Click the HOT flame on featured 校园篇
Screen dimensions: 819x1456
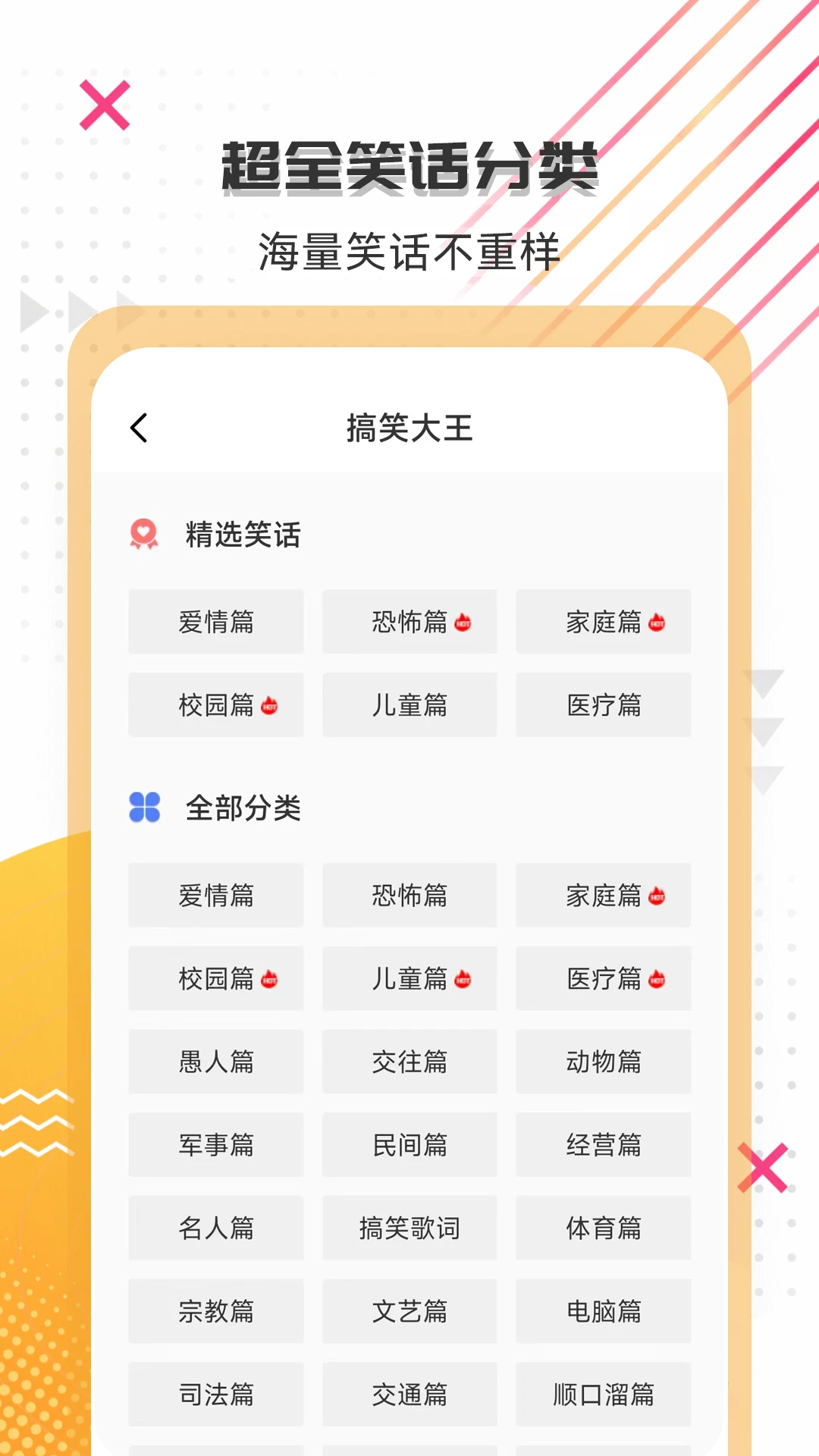pyautogui.click(x=271, y=705)
